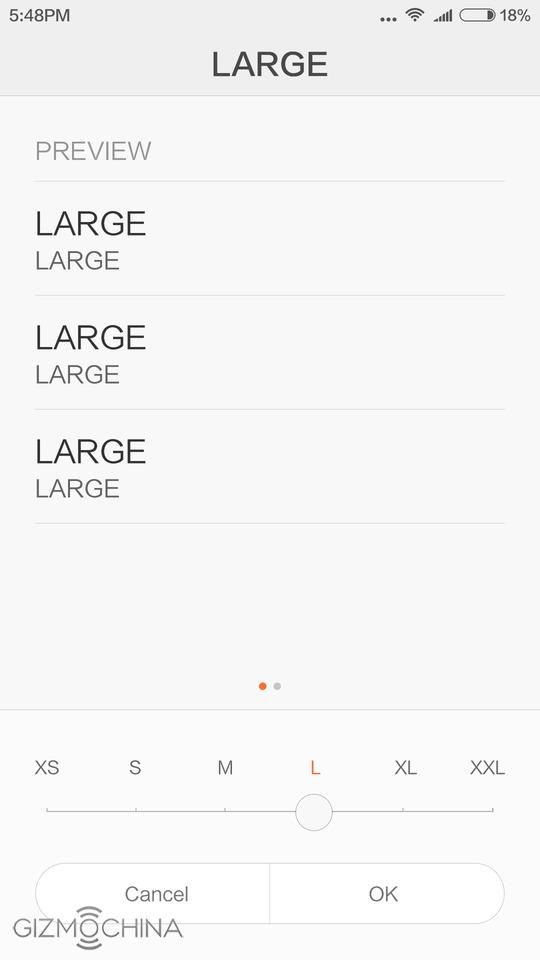Select the XS font size

(x=47, y=767)
